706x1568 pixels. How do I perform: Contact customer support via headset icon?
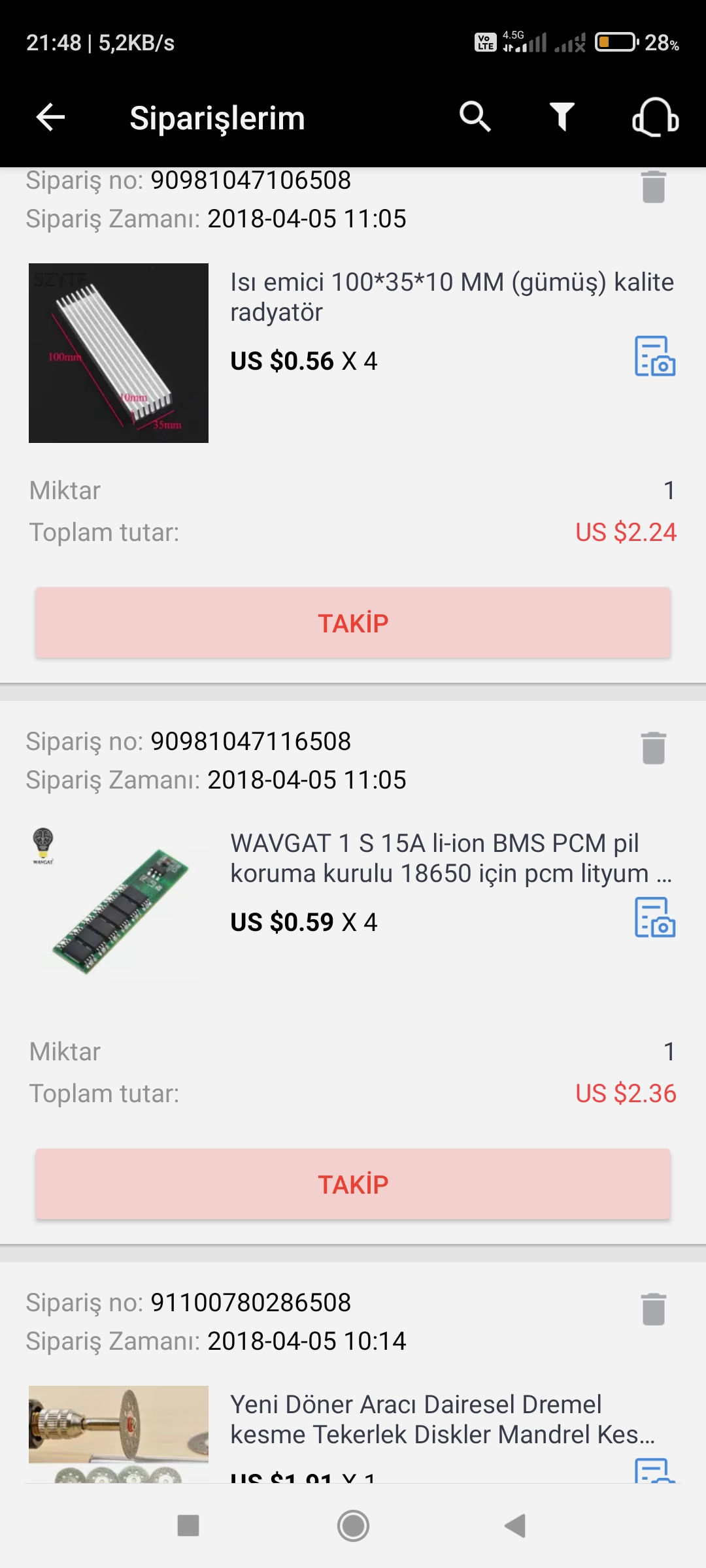[655, 118]
